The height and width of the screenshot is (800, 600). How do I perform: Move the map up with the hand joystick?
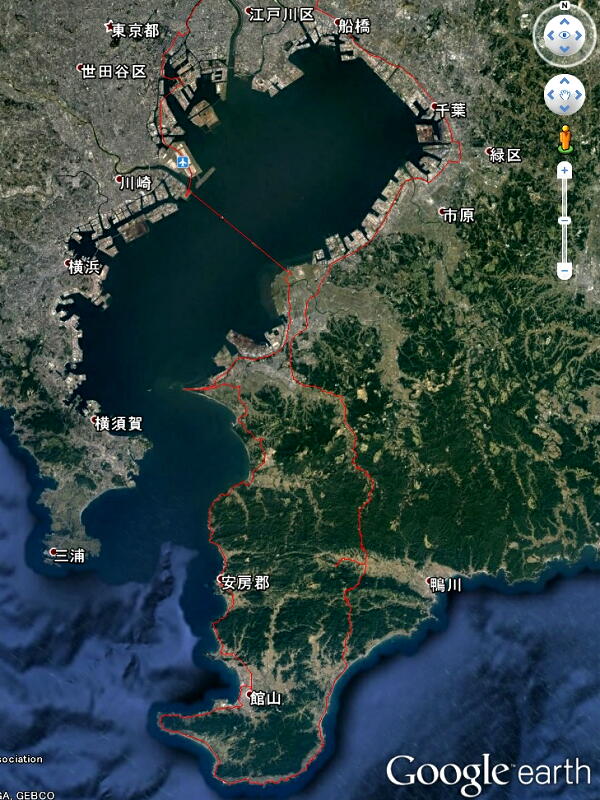pos(564,81)
